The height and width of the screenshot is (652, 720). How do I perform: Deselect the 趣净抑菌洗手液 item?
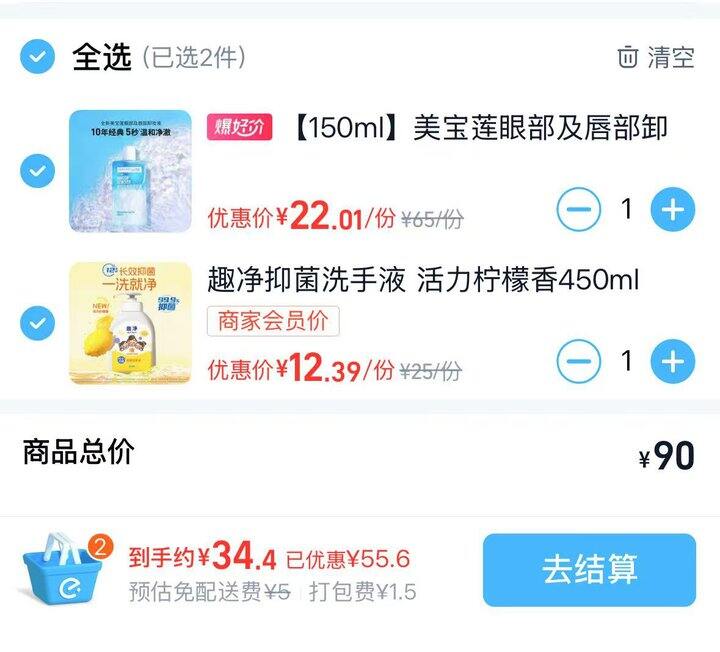pos(37,323)
